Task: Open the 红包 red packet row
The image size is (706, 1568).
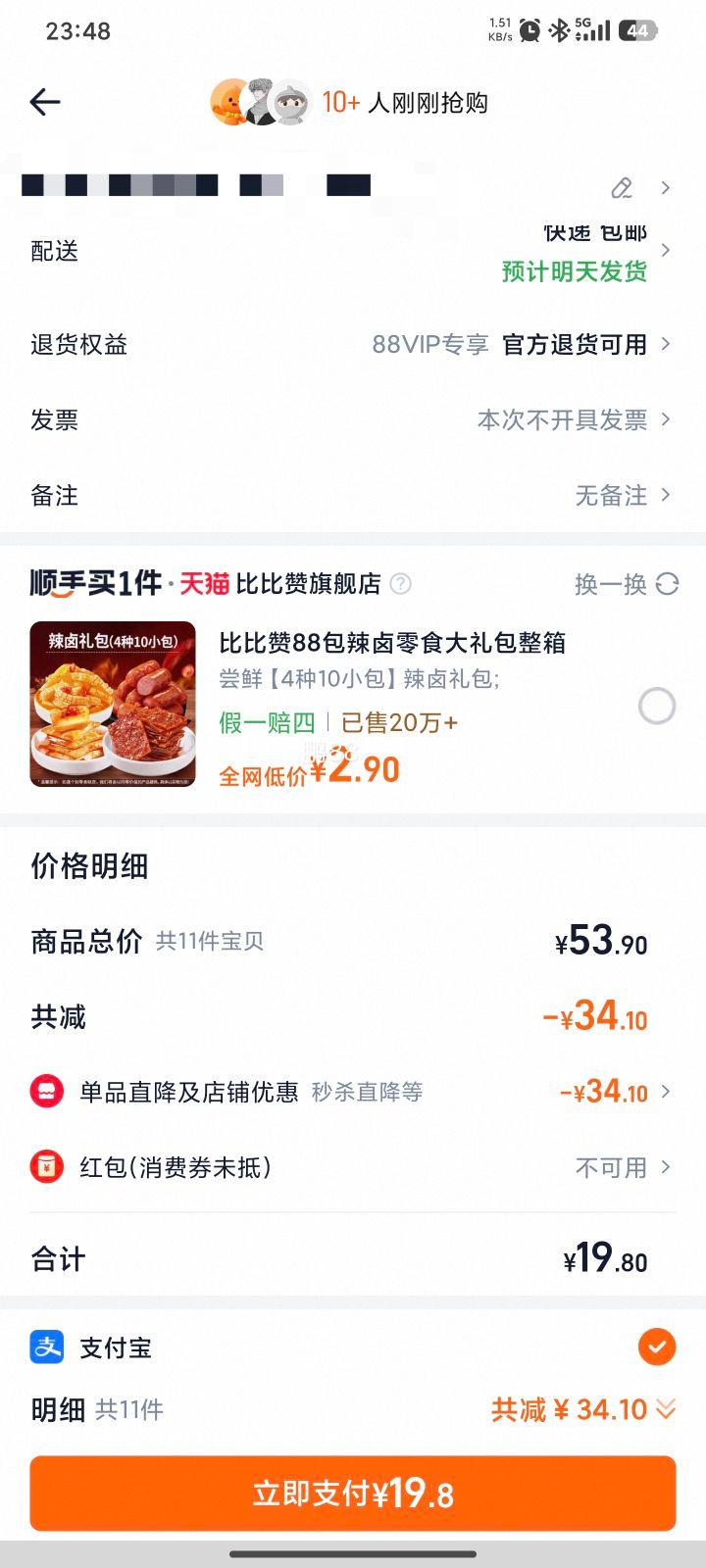Action: (x=353, y=1167)
